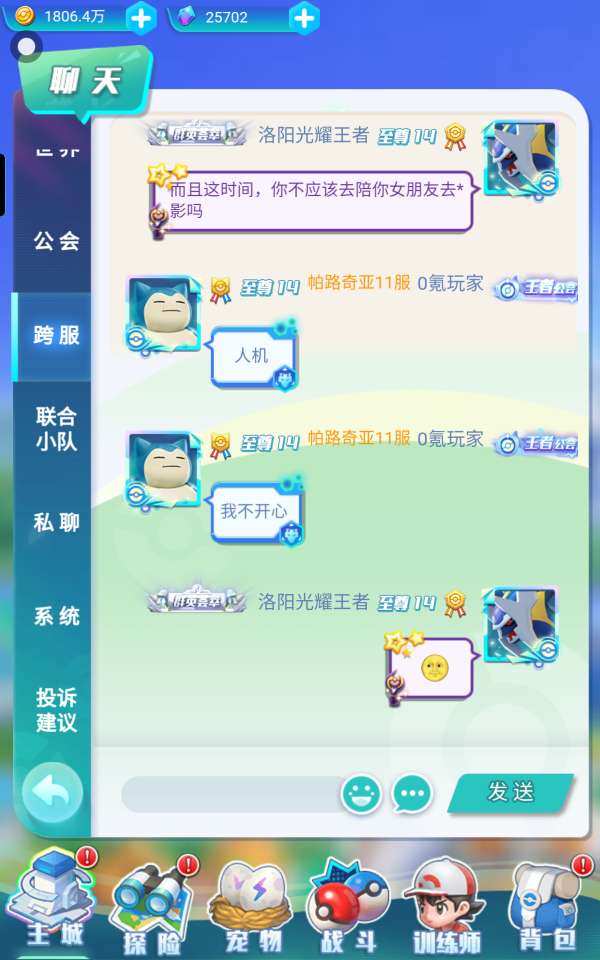The image size is (600, 960).
Task: Add more diamonds with the plus button
Action: (304, 17)
